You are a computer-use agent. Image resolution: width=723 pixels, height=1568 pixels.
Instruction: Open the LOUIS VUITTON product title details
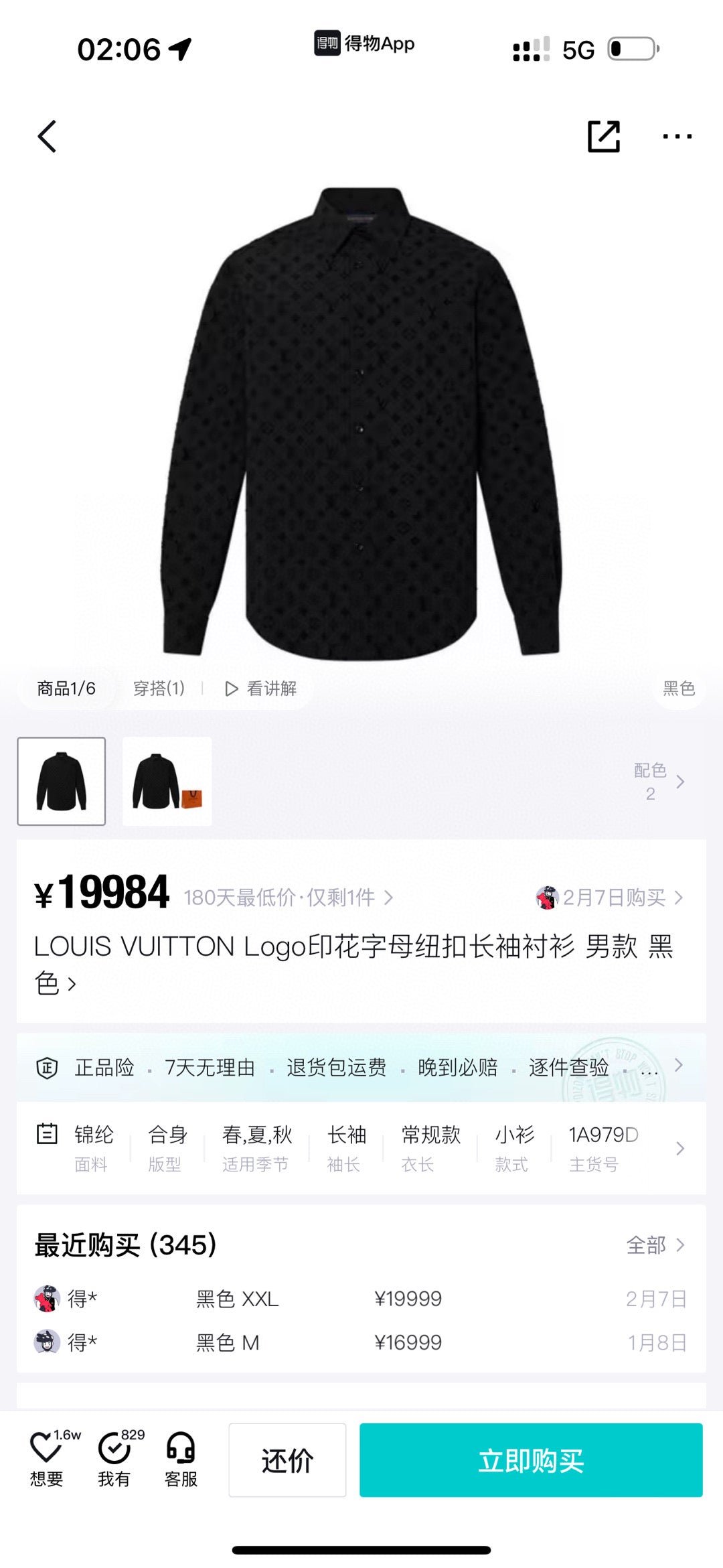click(353, 965)
